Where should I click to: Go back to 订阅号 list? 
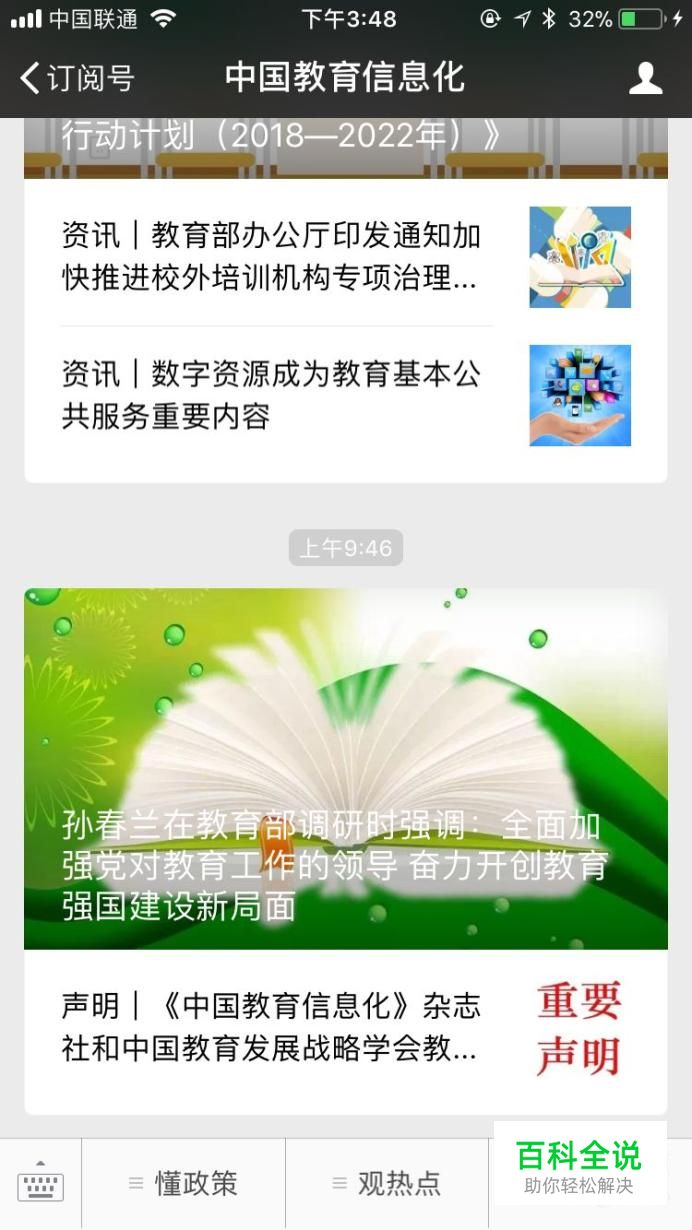(76, 78)
